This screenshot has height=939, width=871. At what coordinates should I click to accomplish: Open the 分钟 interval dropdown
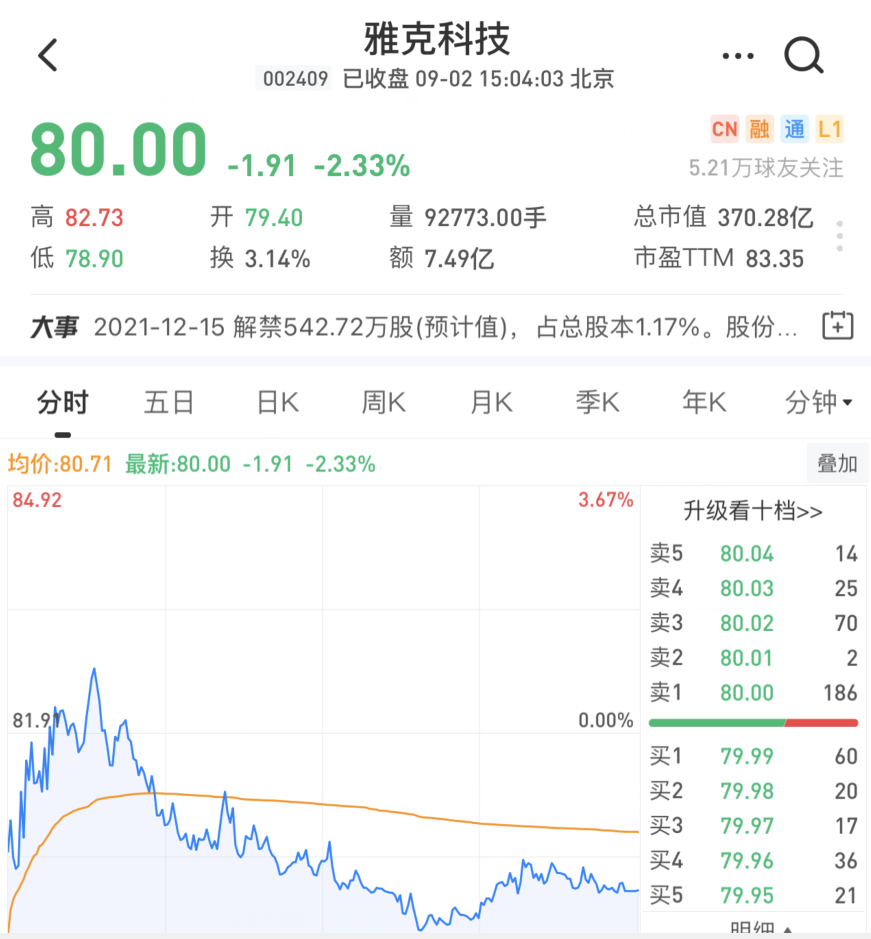[x=818, y=402]
